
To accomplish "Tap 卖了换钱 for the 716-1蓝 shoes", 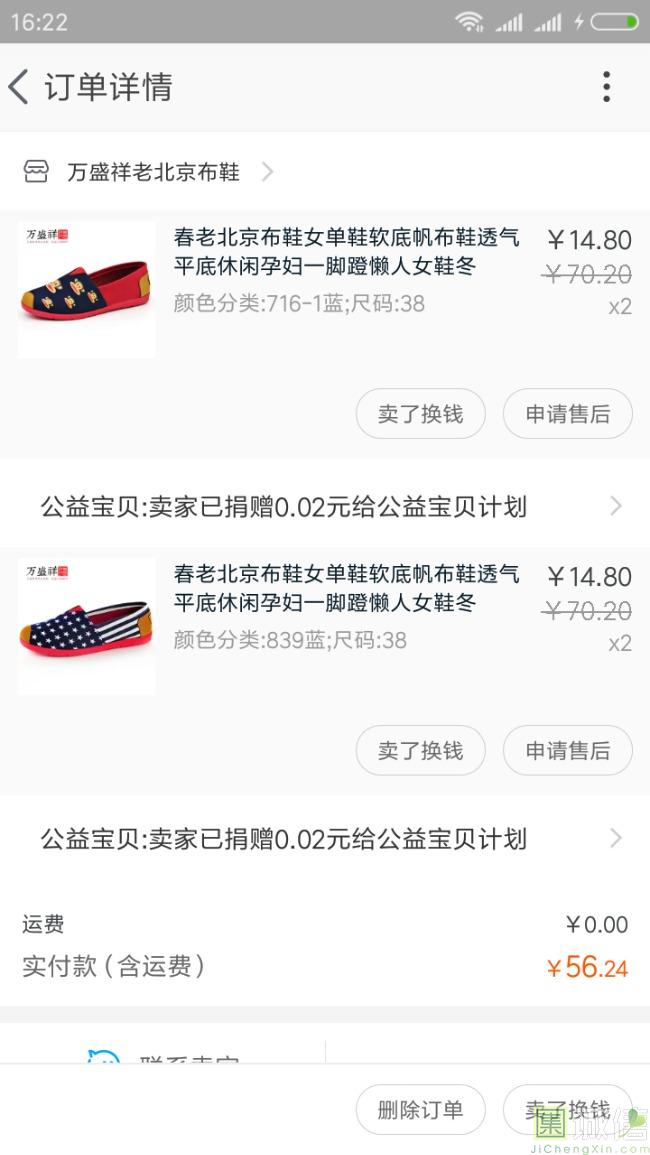I will [x=420, y=414].
